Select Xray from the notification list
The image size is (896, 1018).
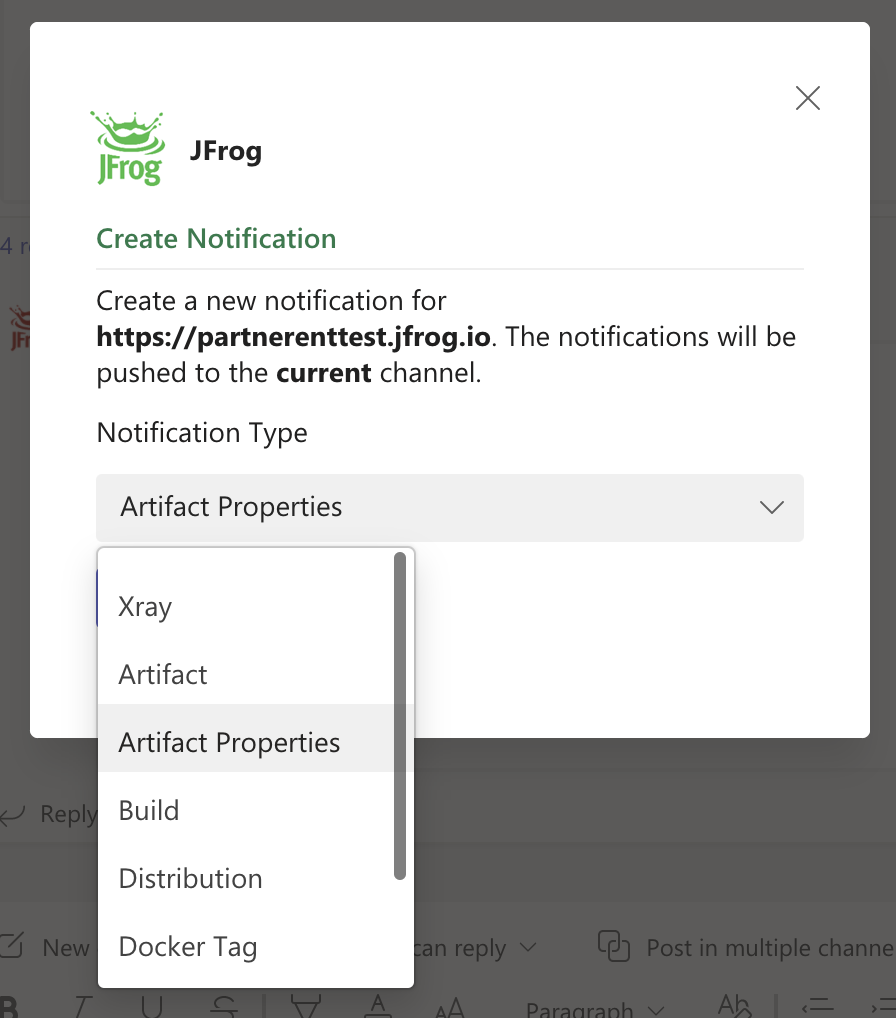click(146, 607)
